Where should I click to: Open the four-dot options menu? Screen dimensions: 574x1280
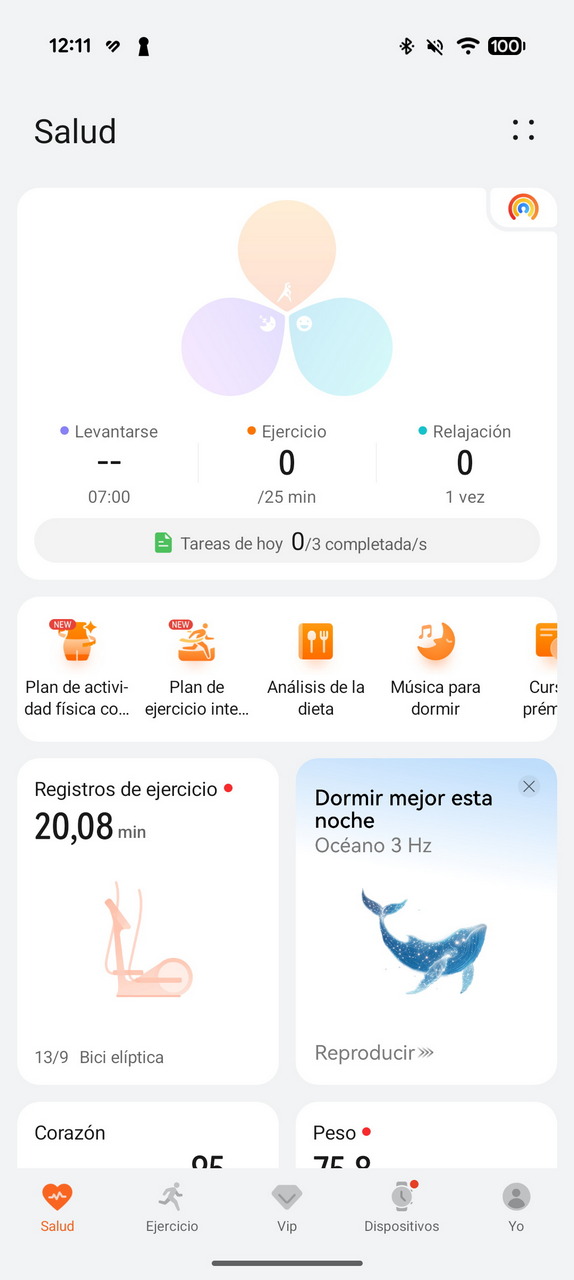[x=523, y=130]
